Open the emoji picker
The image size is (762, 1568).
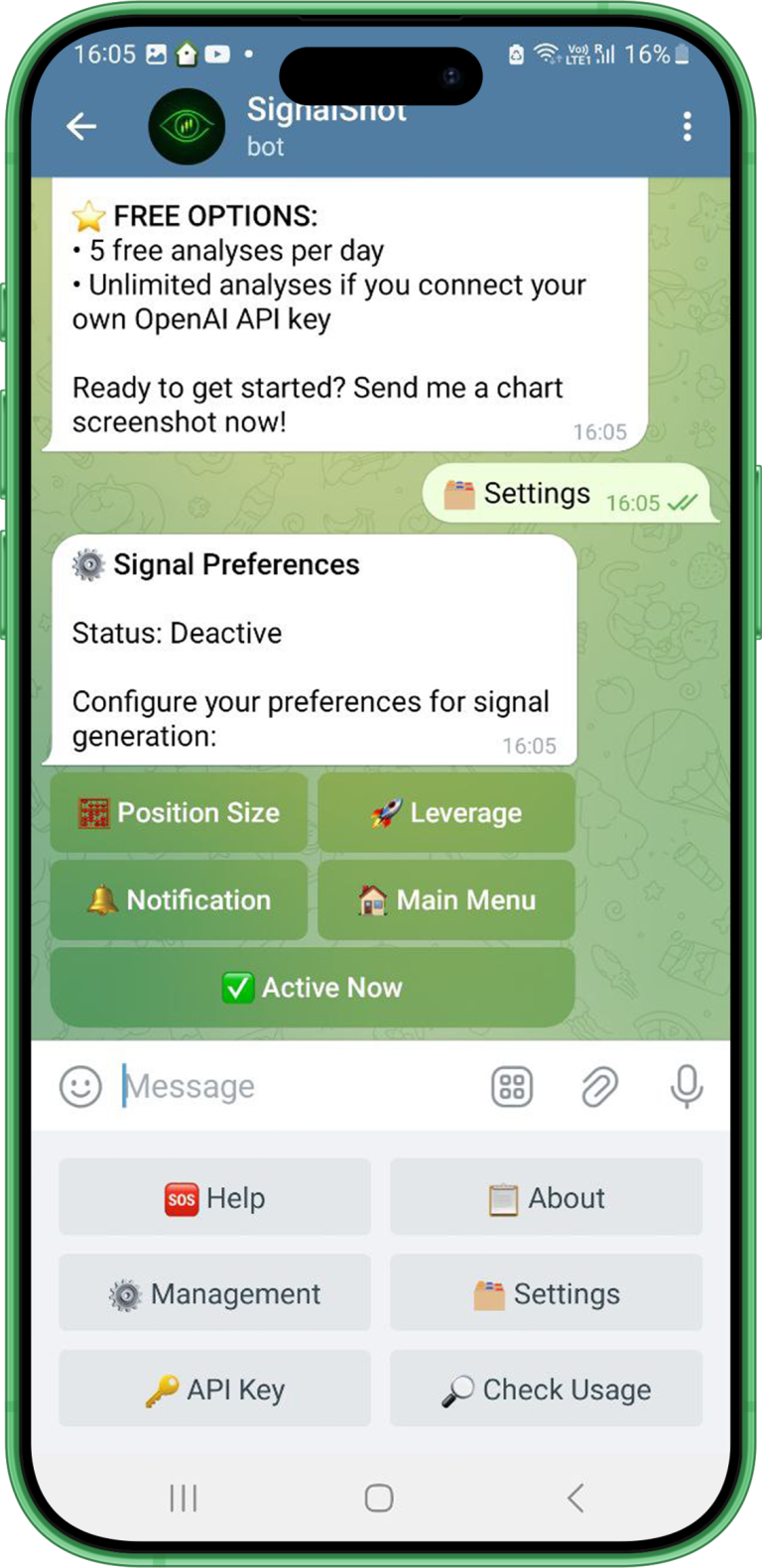coord(80,1087)
